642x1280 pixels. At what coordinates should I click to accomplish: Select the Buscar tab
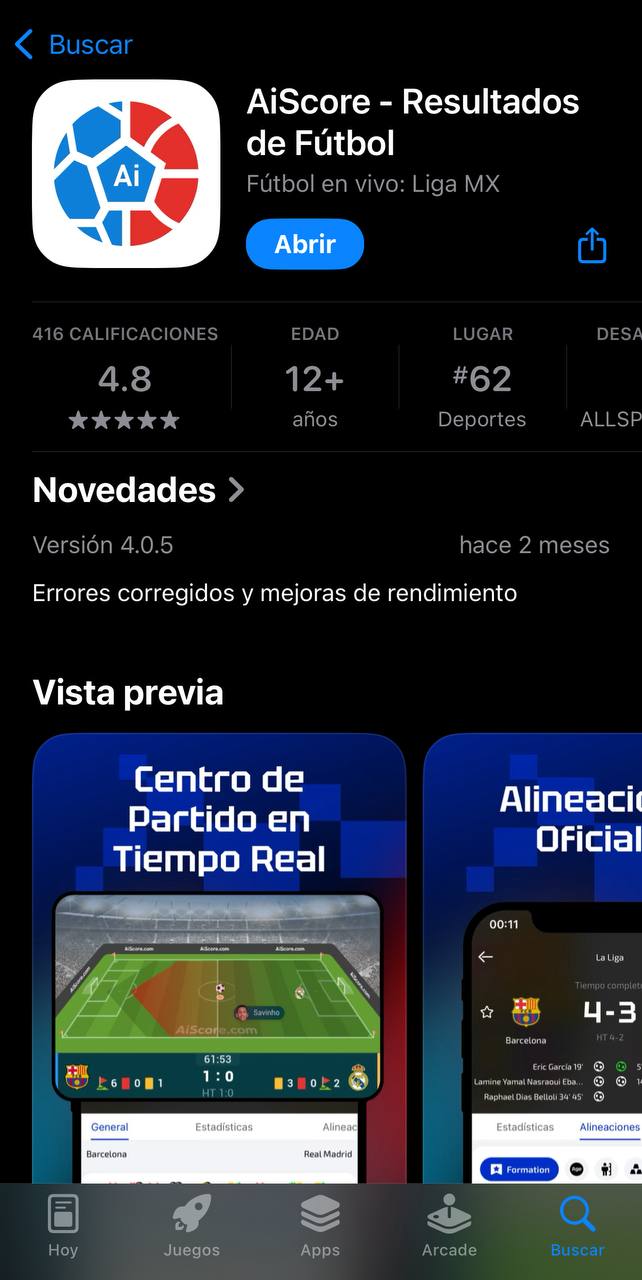[577, 1226]
